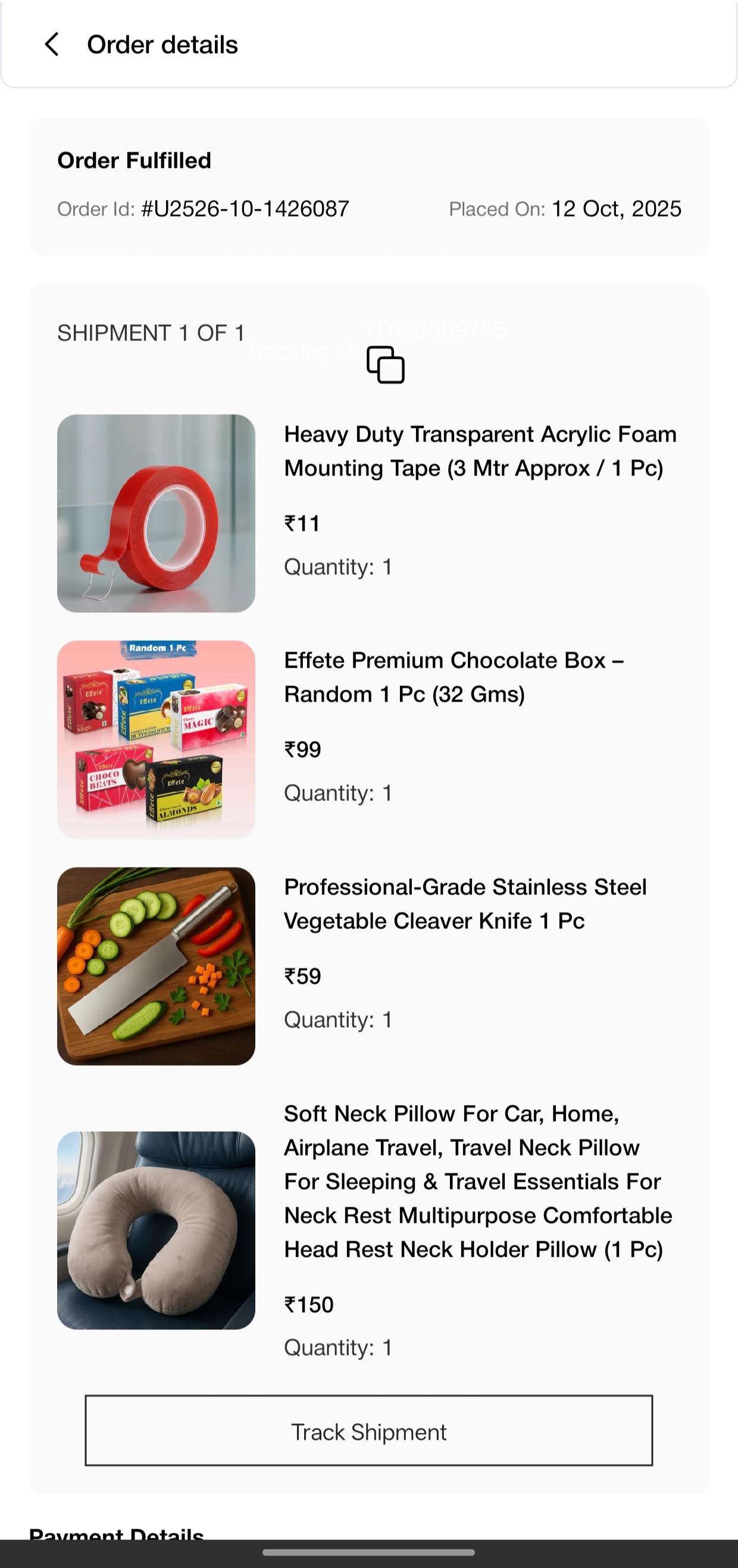
Task: Copy the shipment tracking id
Action: 386,365
